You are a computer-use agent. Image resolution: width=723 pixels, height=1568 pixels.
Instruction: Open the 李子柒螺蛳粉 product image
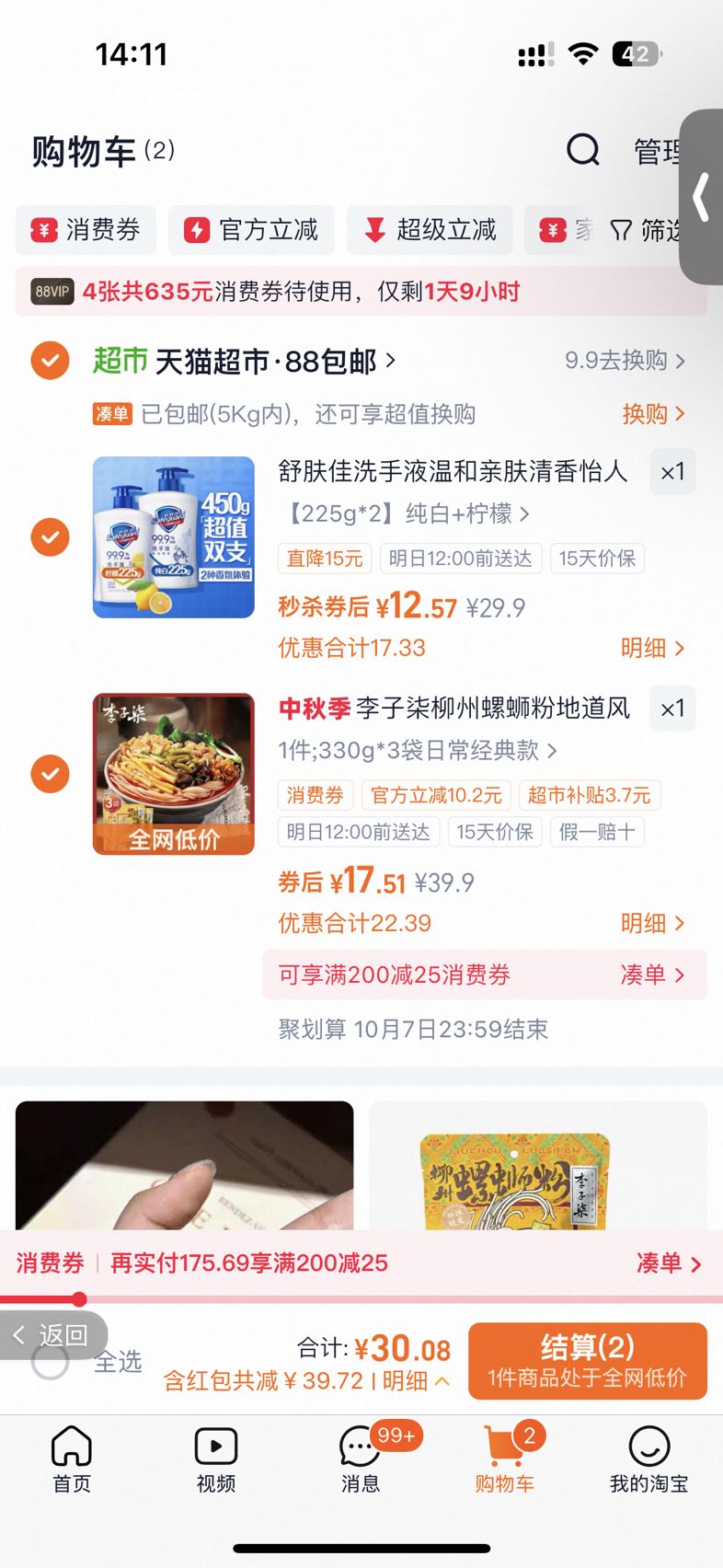pyautogui.click(x=174, y=774)
